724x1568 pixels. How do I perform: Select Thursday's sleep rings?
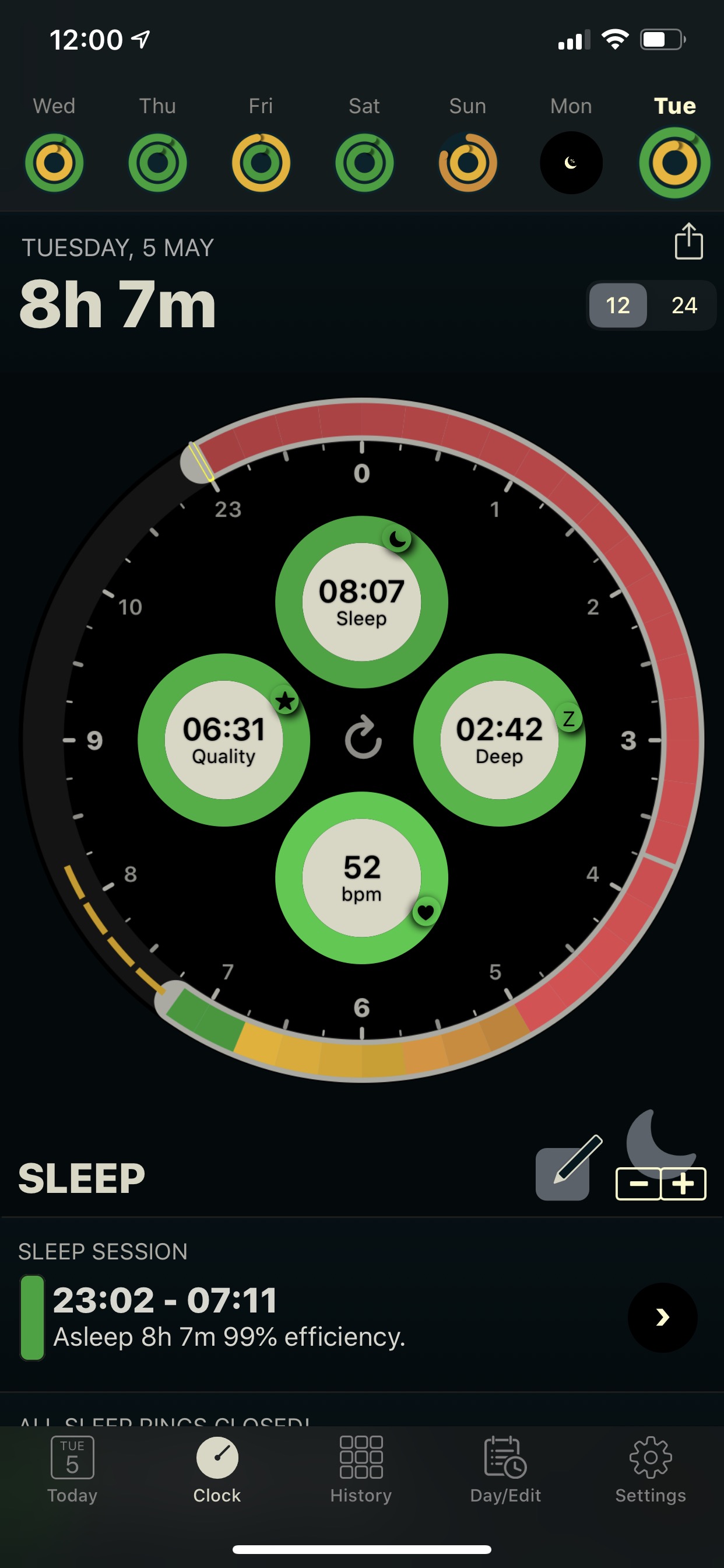tap(157, 163)
